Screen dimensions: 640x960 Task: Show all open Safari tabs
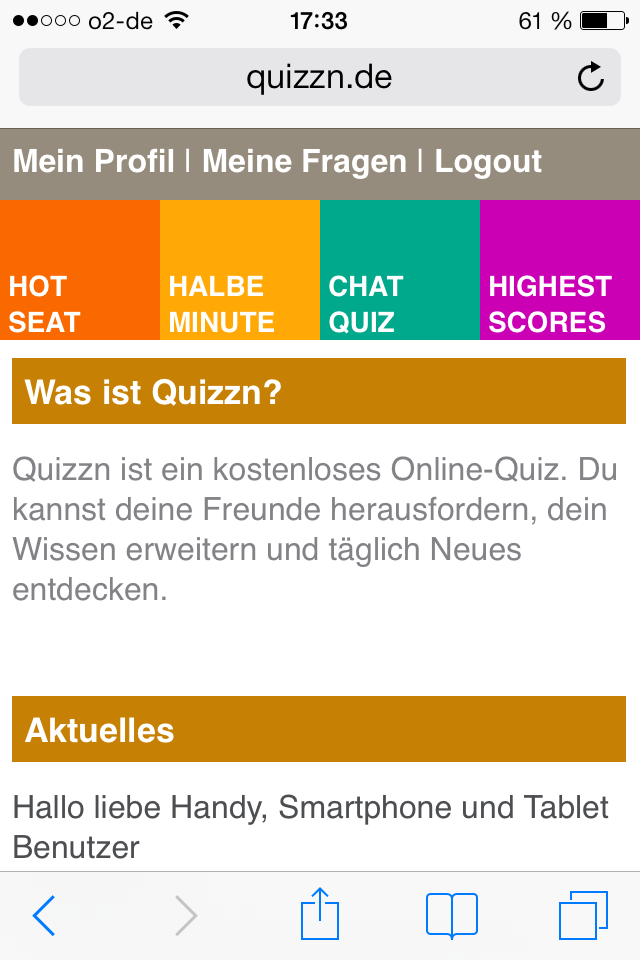point(583,915)
